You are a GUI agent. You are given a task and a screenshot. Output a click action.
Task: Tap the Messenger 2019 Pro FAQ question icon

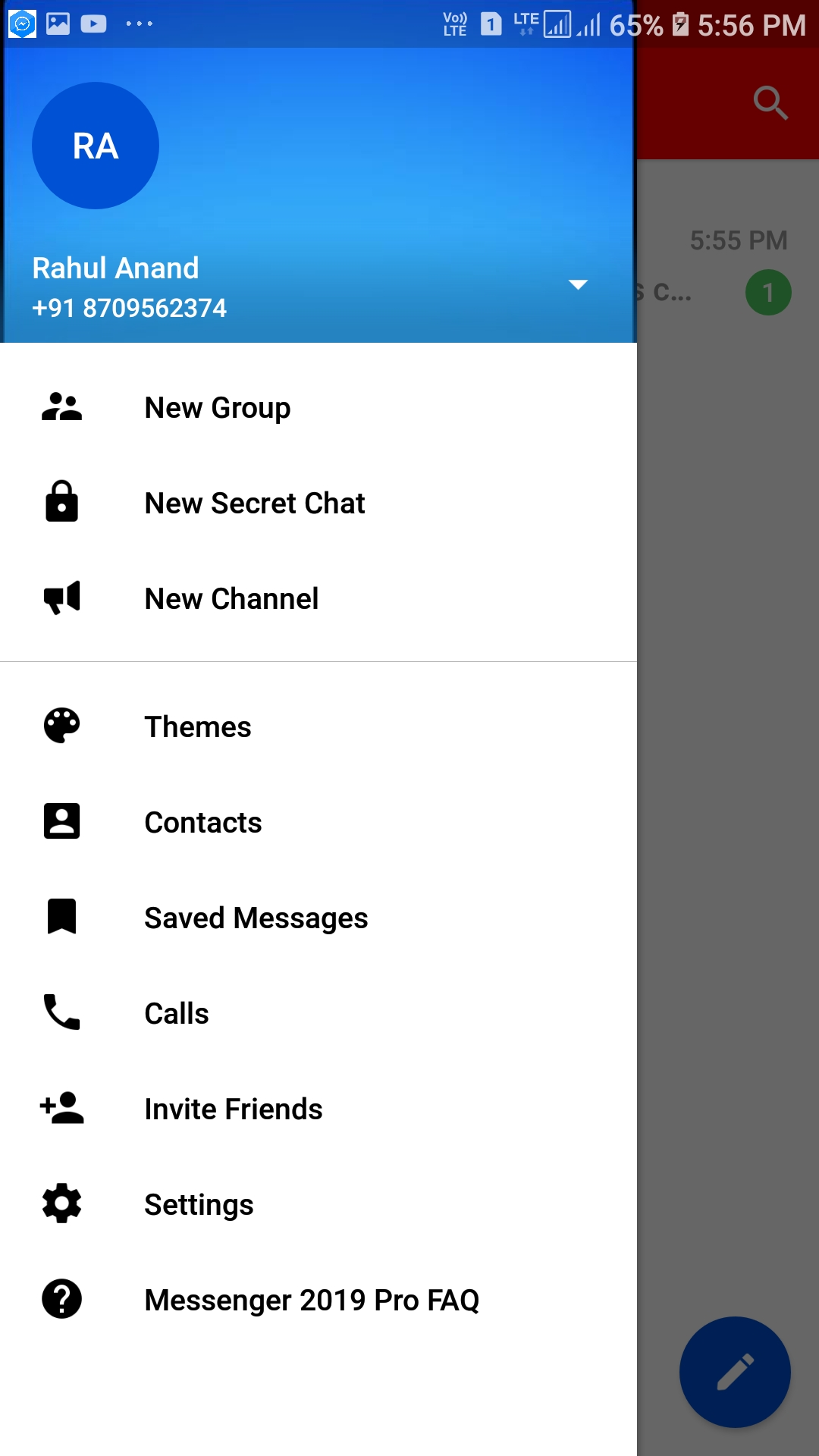coord(61,1299)
